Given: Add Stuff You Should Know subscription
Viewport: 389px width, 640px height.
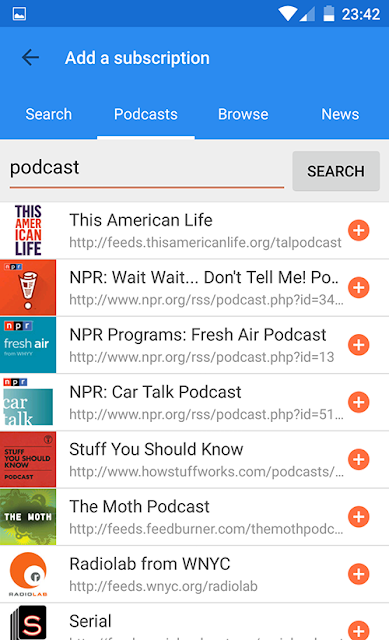Looking at the screenshot, I should click(359, 460).
